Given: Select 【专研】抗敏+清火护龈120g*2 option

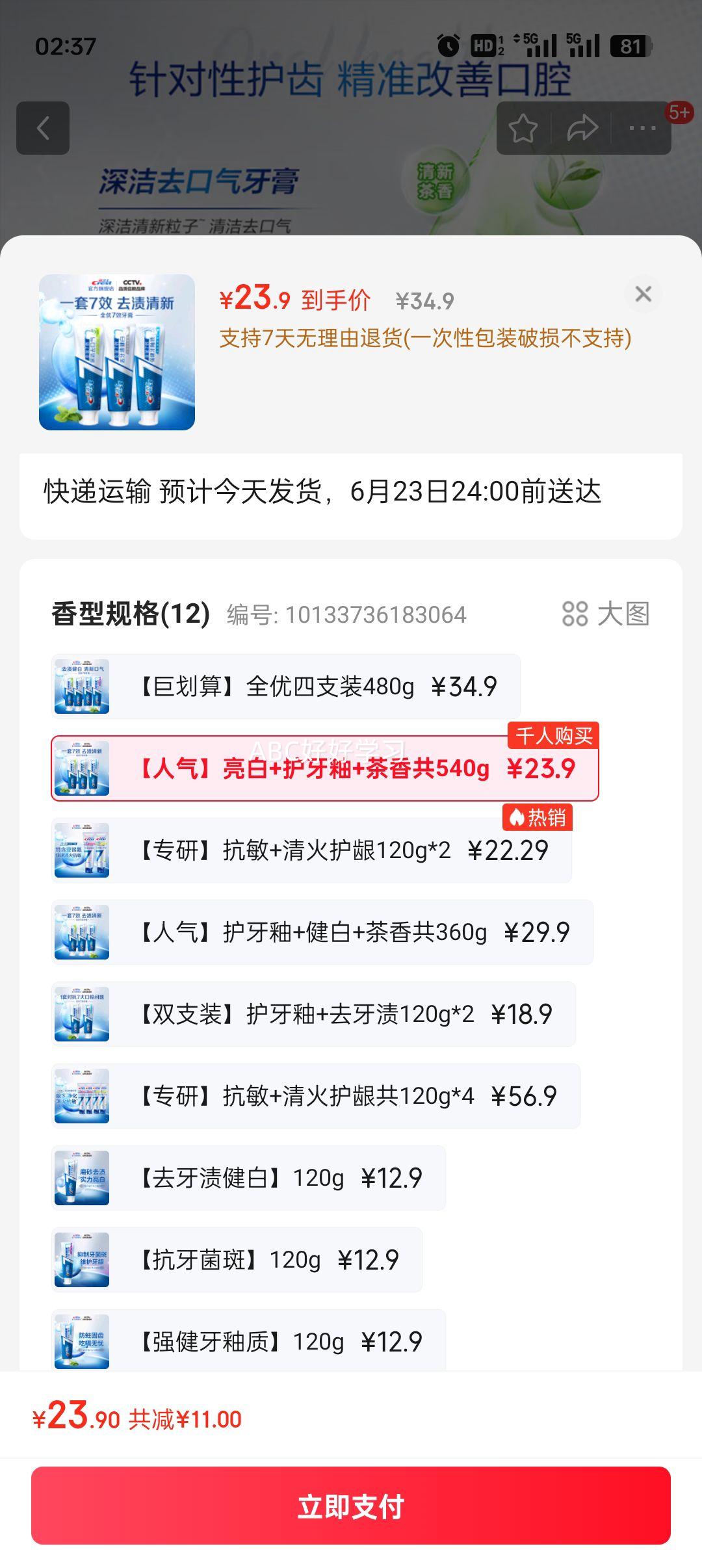Looking at the screenshot, I should (x=312, y=850).
